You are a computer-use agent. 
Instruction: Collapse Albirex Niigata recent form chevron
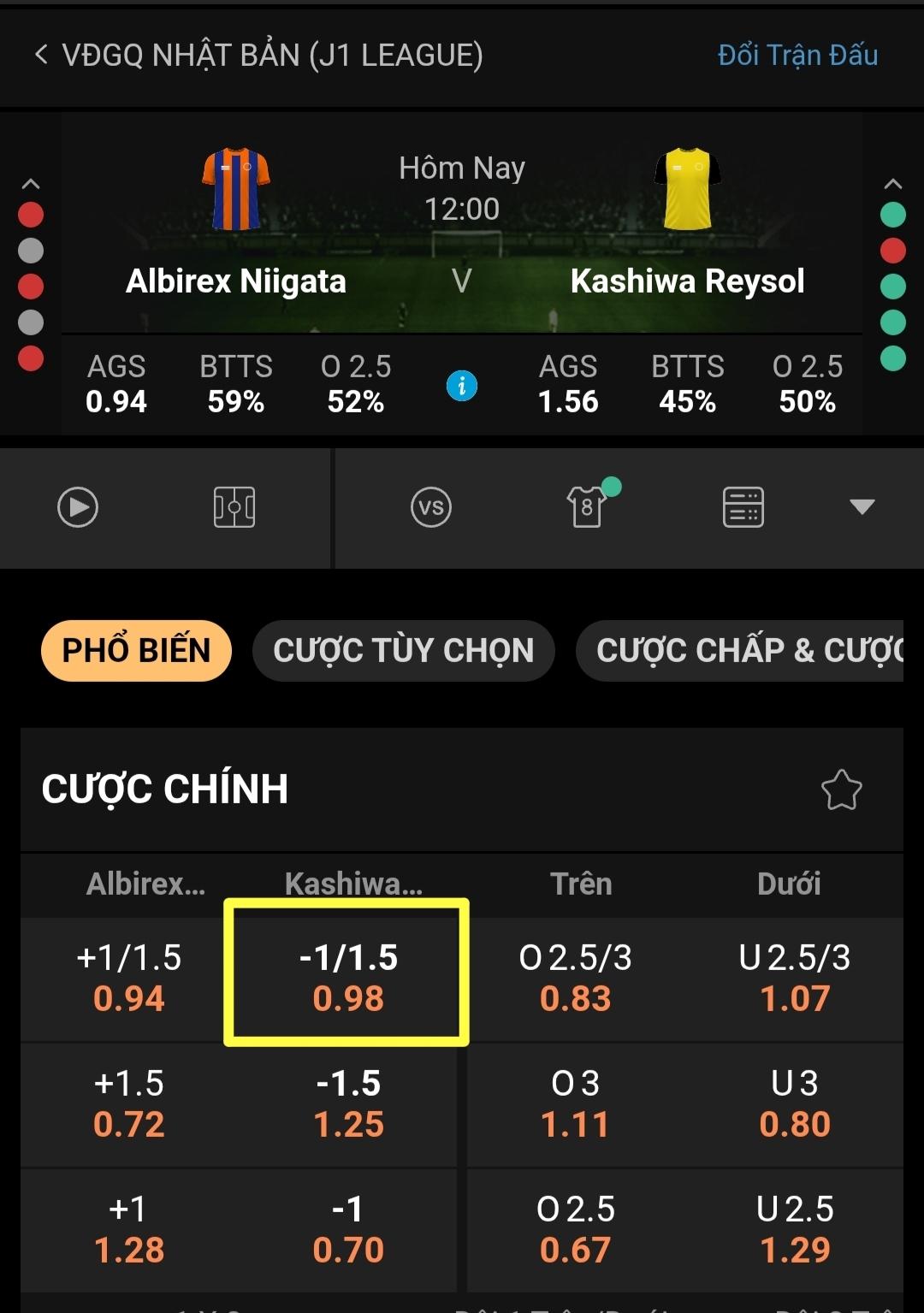click(31, 184)
